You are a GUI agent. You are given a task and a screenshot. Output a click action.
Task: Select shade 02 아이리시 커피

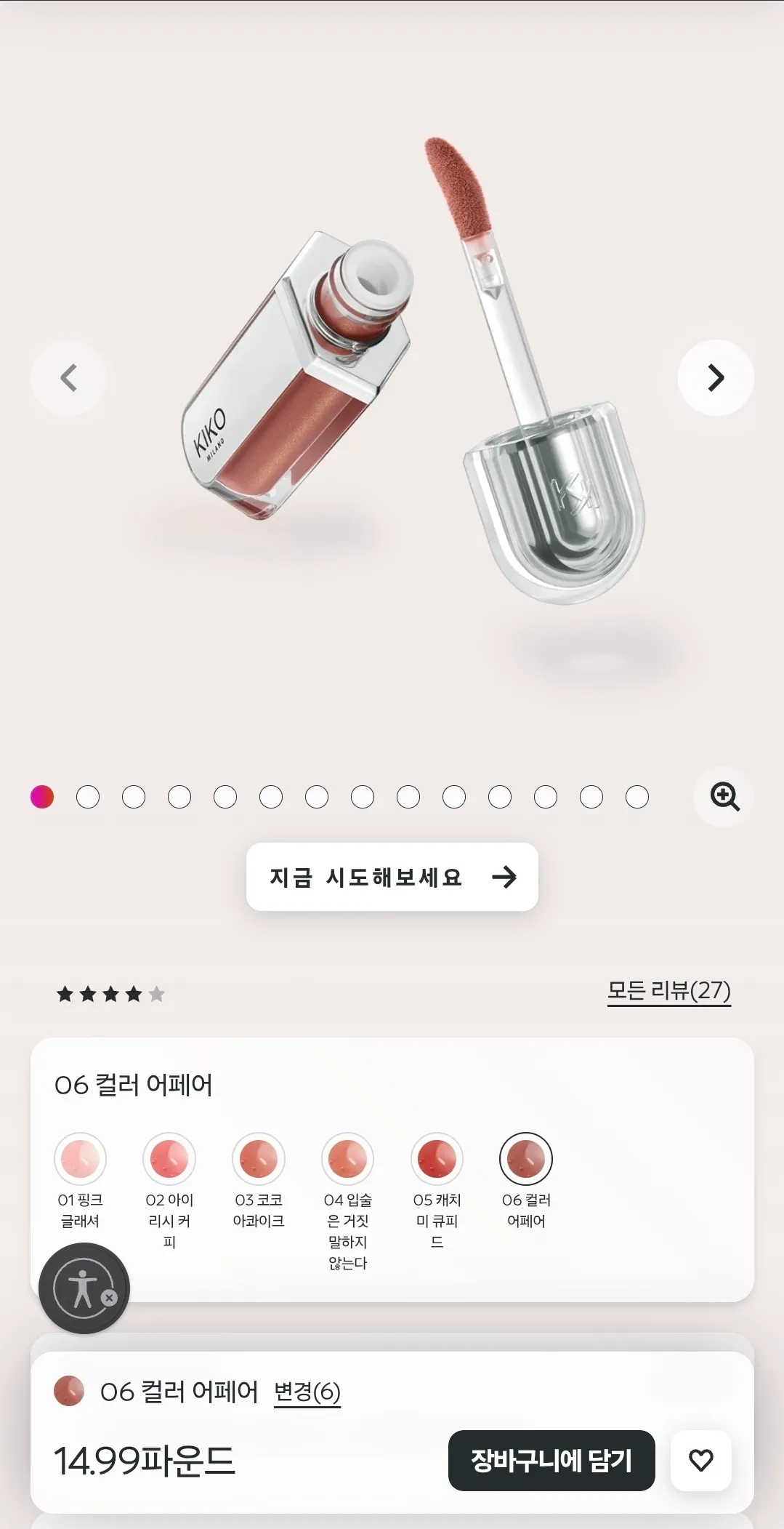click(169, 1159)
